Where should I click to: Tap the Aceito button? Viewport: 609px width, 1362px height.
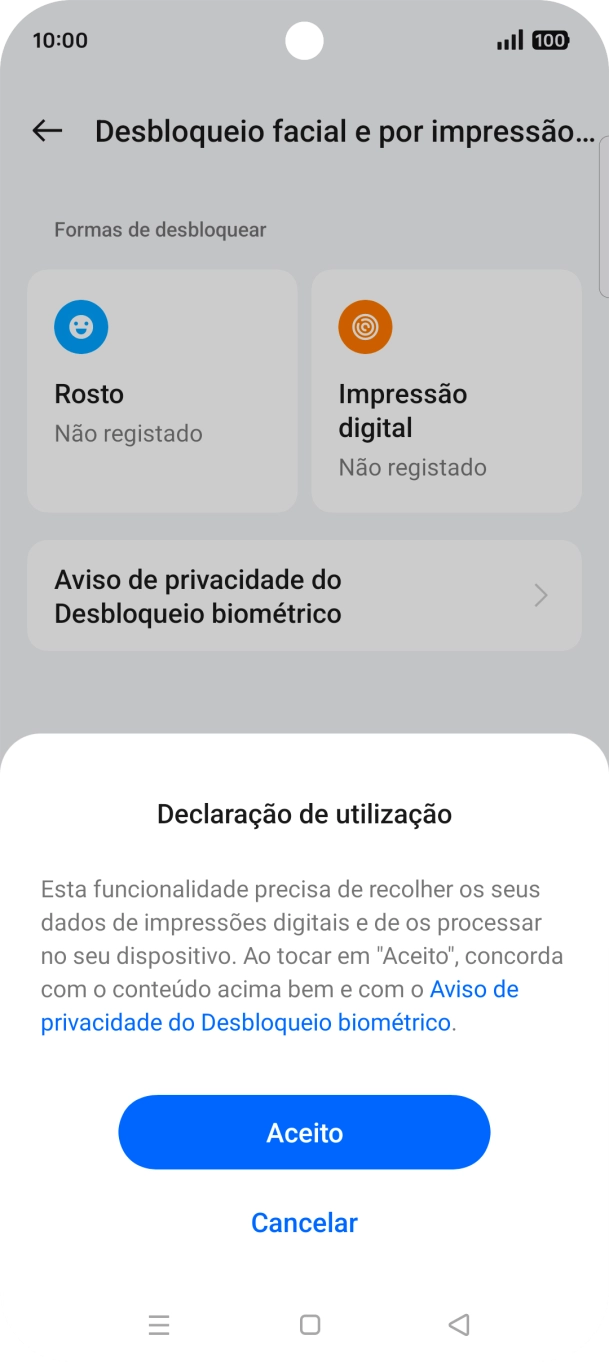(x=304, y=1132)
